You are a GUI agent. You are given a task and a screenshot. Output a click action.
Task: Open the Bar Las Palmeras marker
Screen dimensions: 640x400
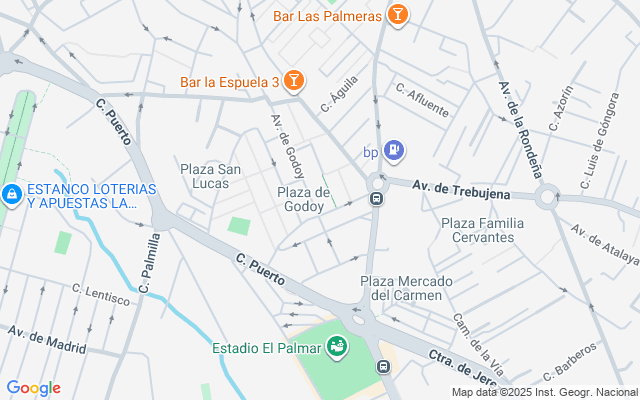397,16
